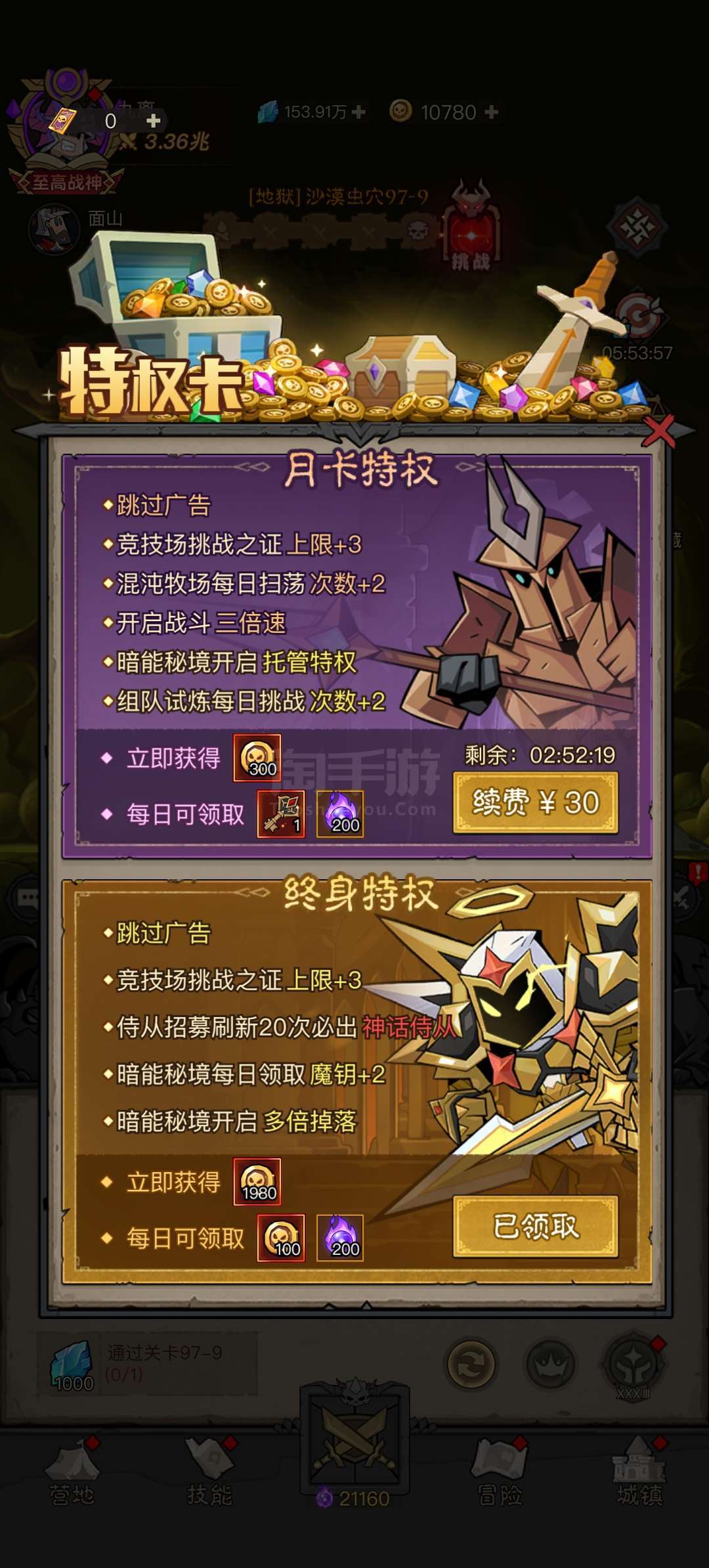View the 200 purple flame reward in 终身特权

[340, 1238]
